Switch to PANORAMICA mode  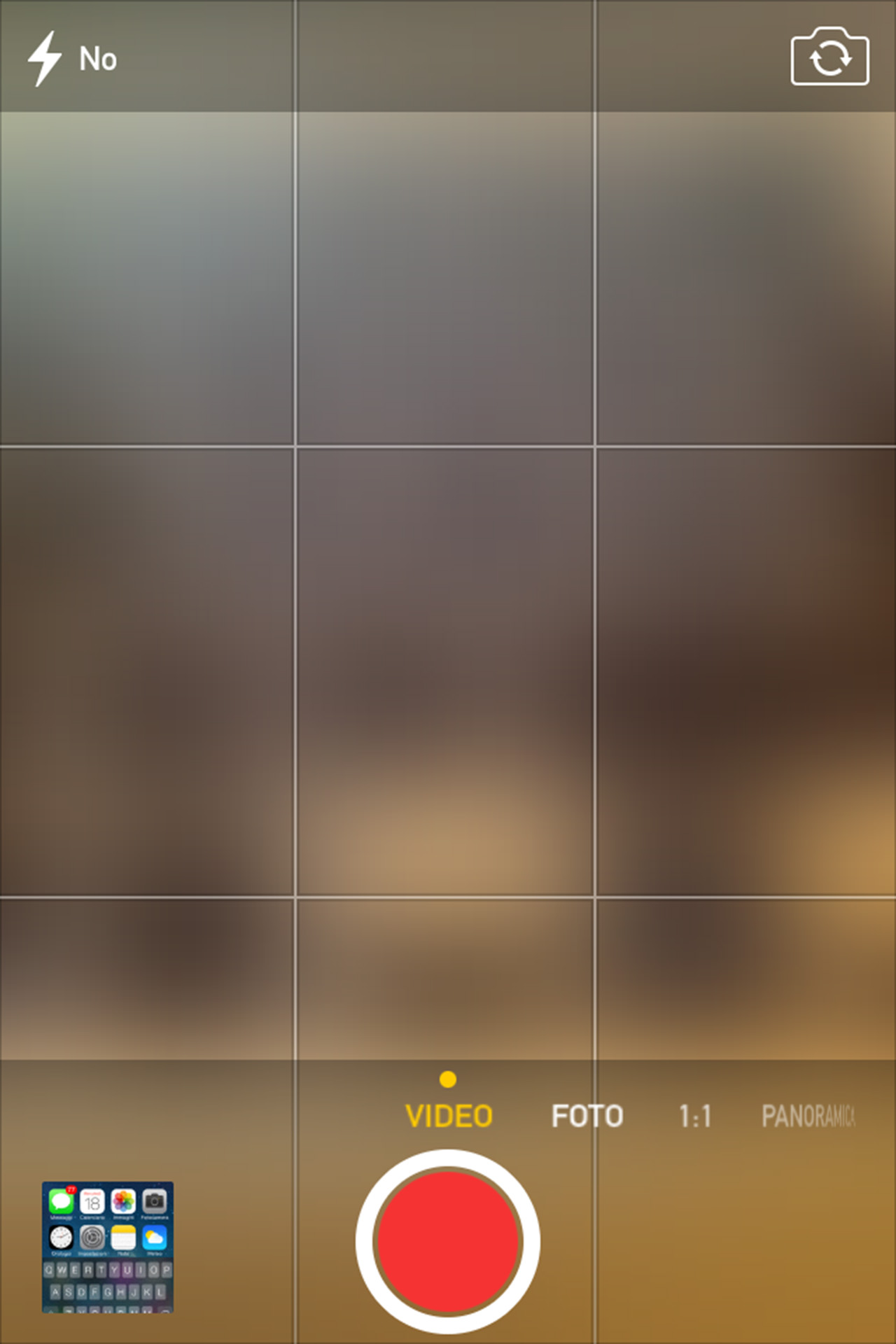pyautogui.click(x=808, y=1116)
